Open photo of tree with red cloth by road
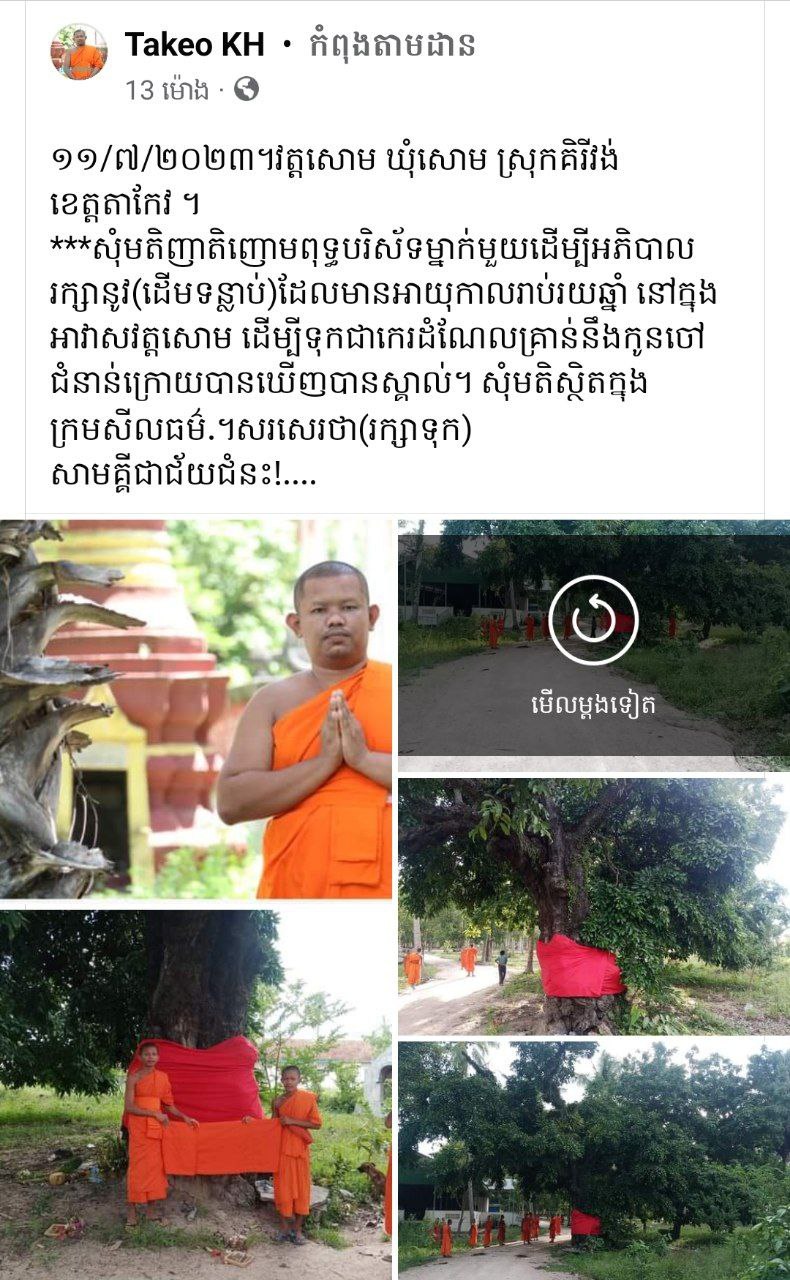The height and width of the screenshot is (1280, 790). tap(593, 906)
